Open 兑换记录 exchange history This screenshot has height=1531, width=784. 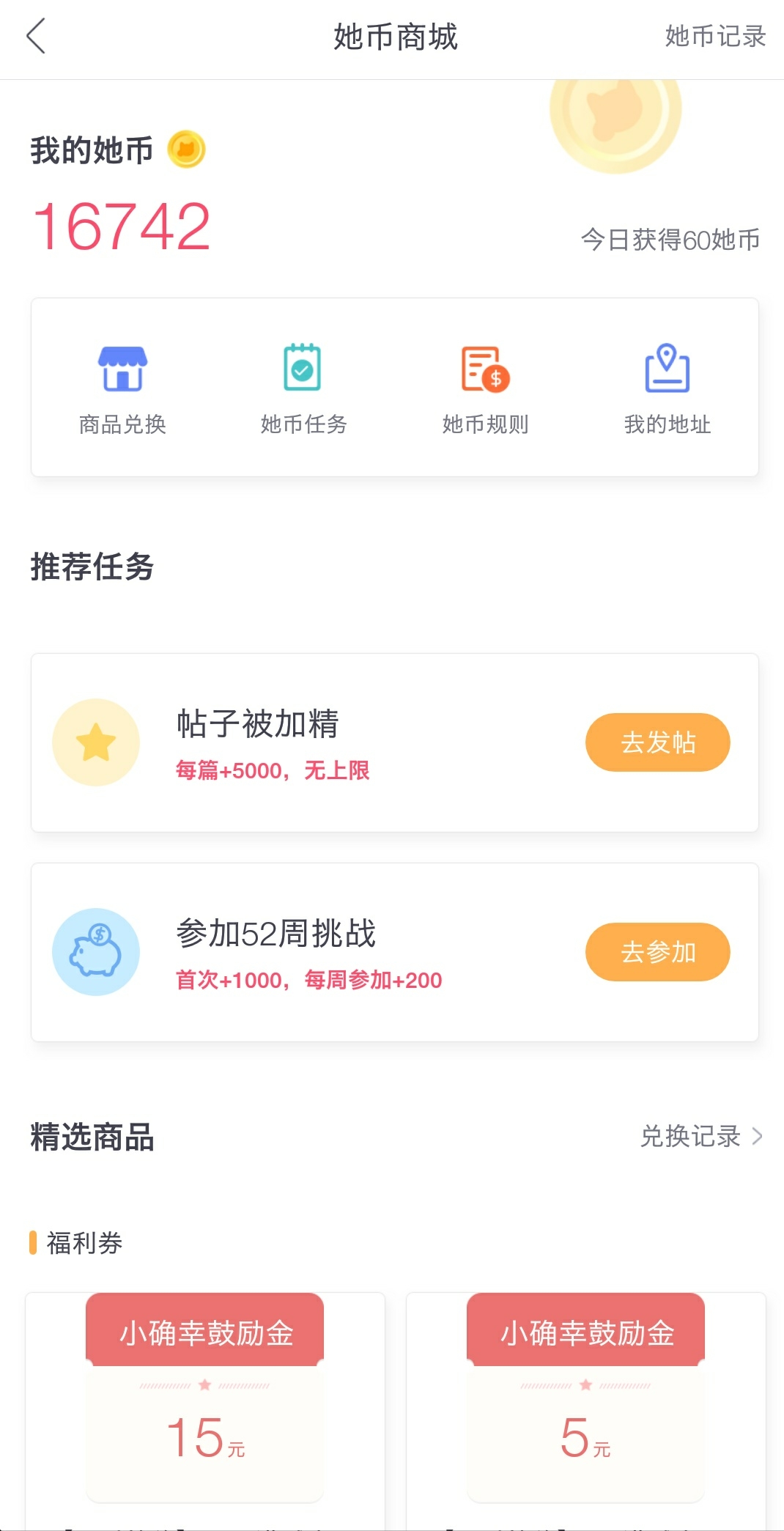pos(702,1136)
